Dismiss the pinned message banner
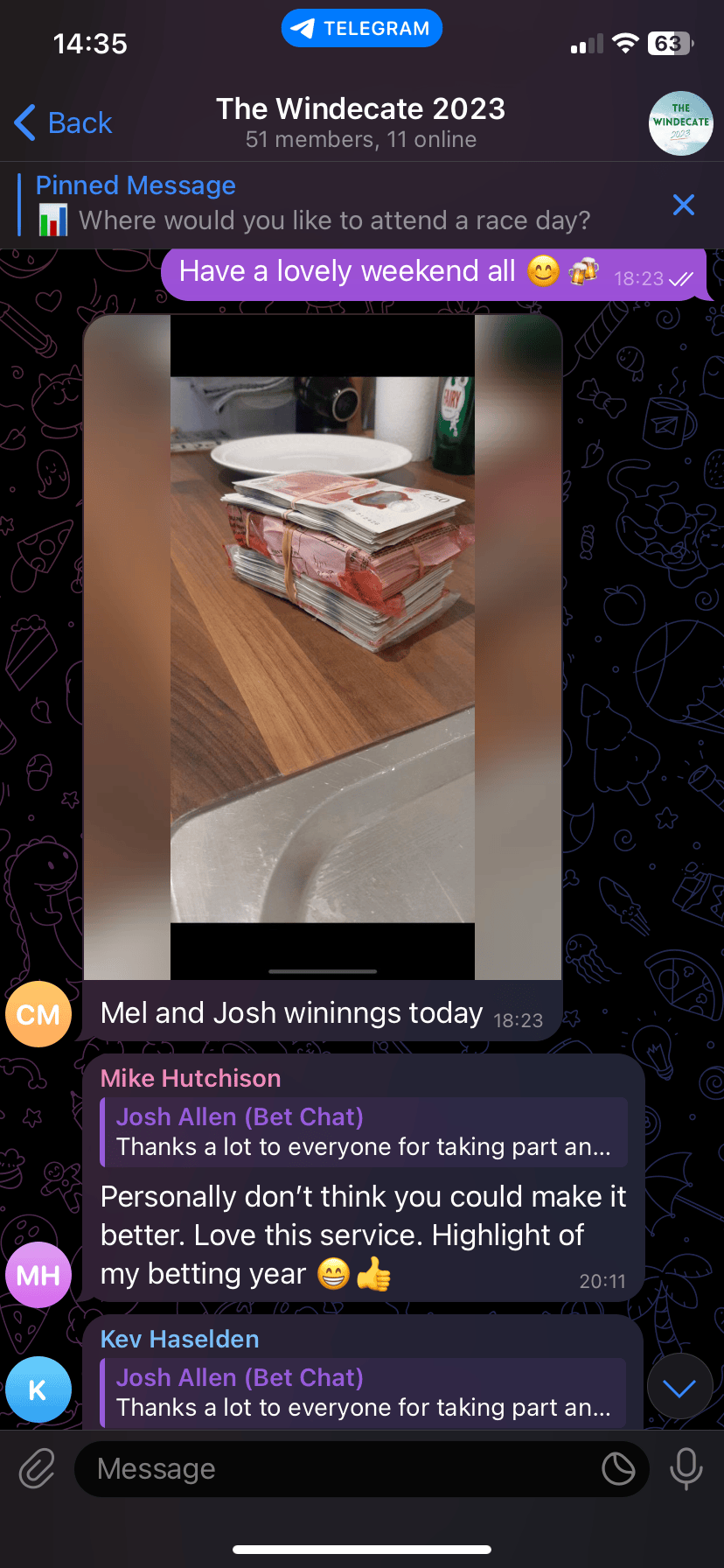 coord(683,205)
